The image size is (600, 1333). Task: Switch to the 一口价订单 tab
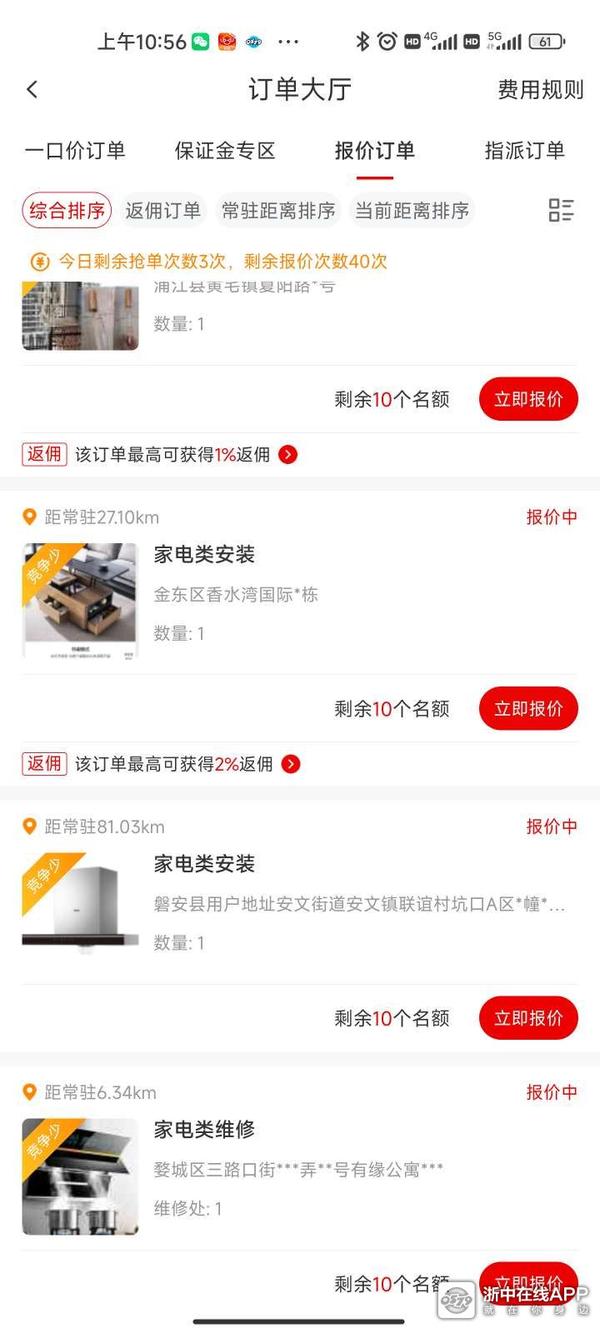click(x=75, y=151)
